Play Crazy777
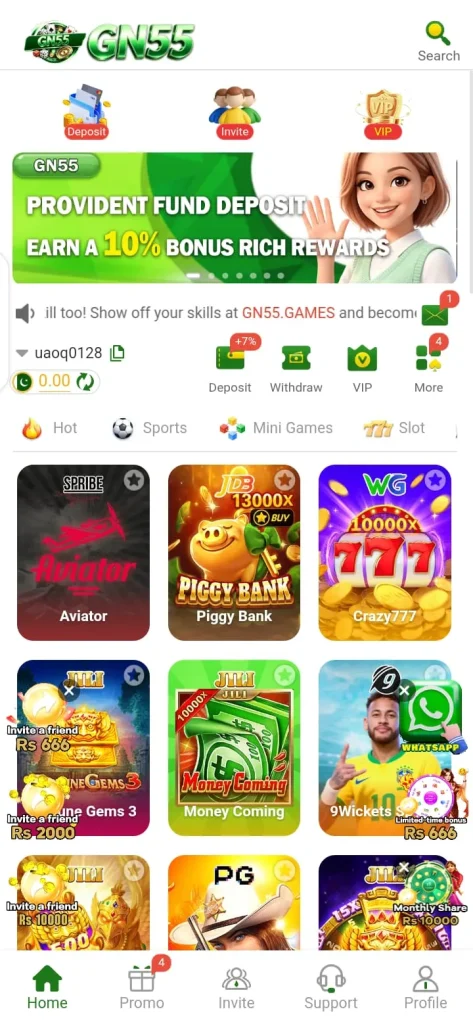 coord(385,552)
